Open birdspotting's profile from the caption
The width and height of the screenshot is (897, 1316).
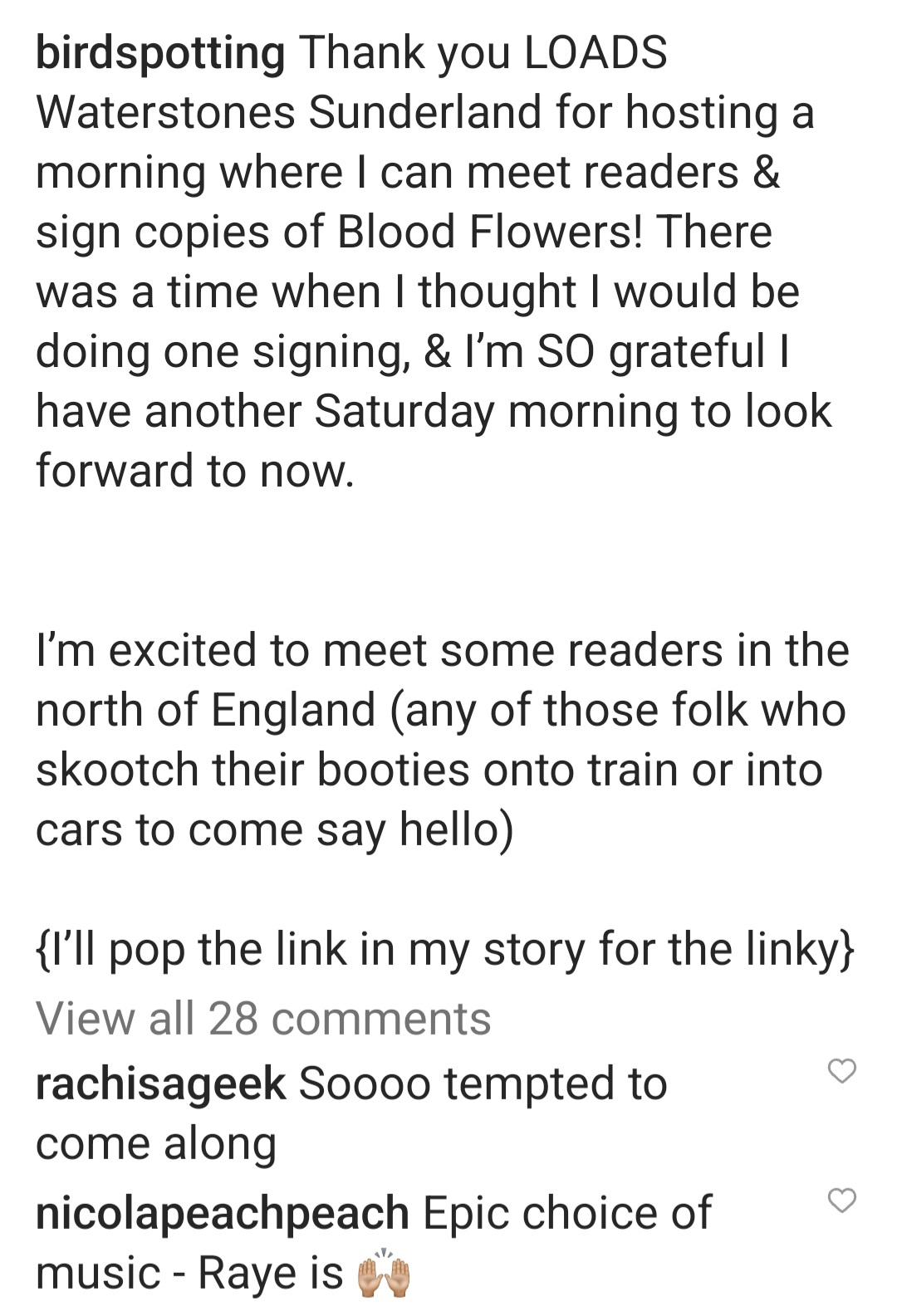[x=160, y=53]
